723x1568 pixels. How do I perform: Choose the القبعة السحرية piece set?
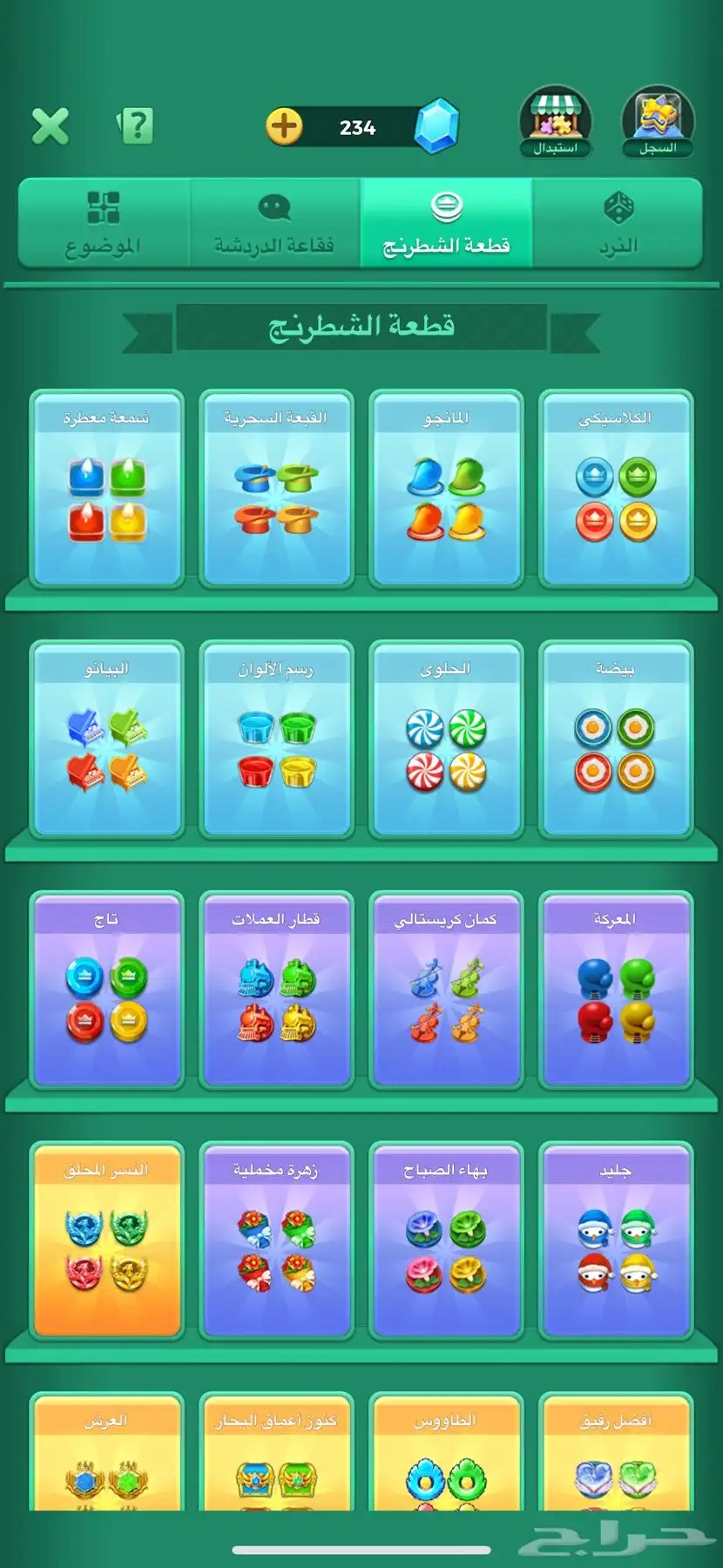tap(276, 489)
